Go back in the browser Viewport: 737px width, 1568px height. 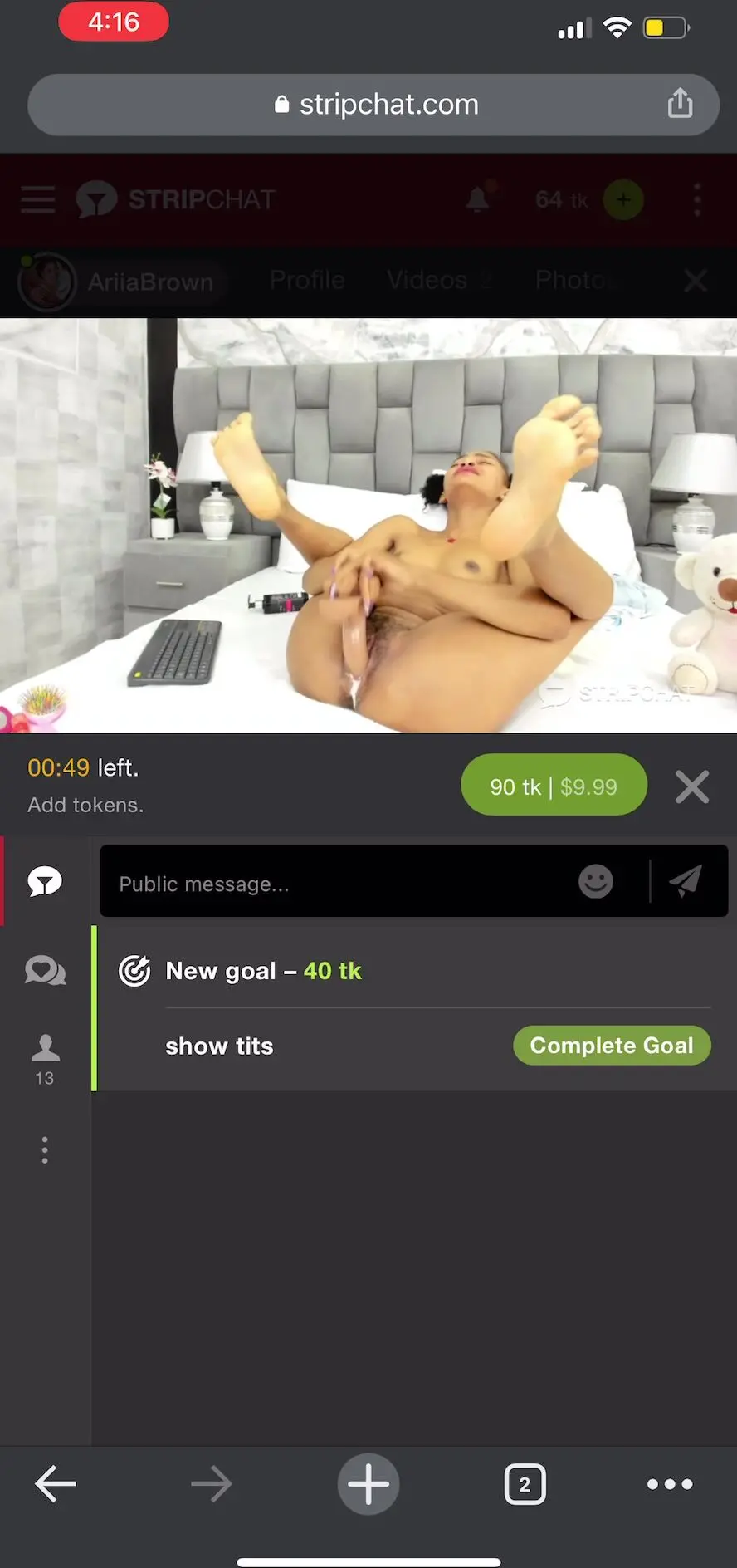pyautogui.click(x=56, y=1484)
